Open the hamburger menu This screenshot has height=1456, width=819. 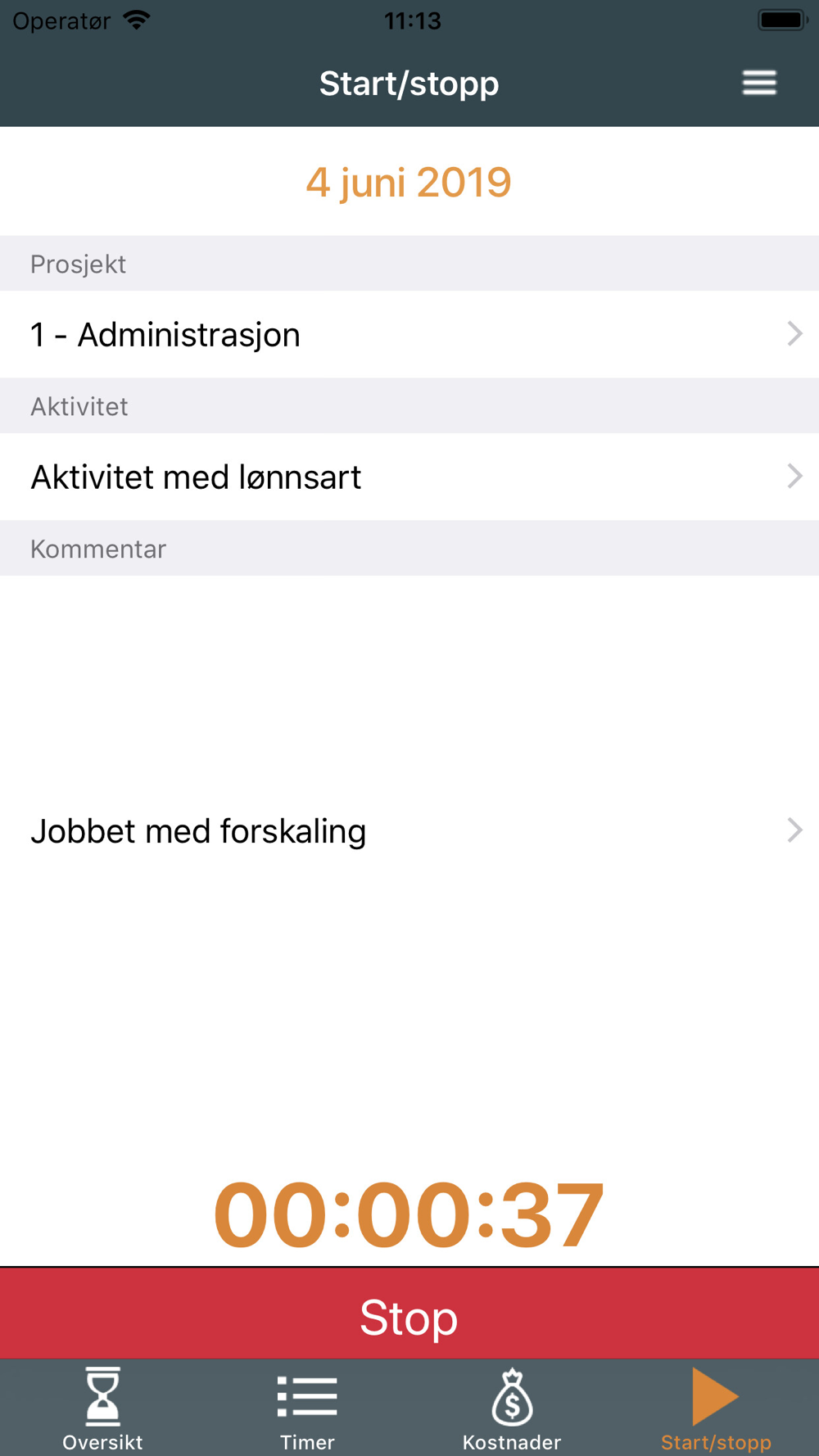point(759,83)
